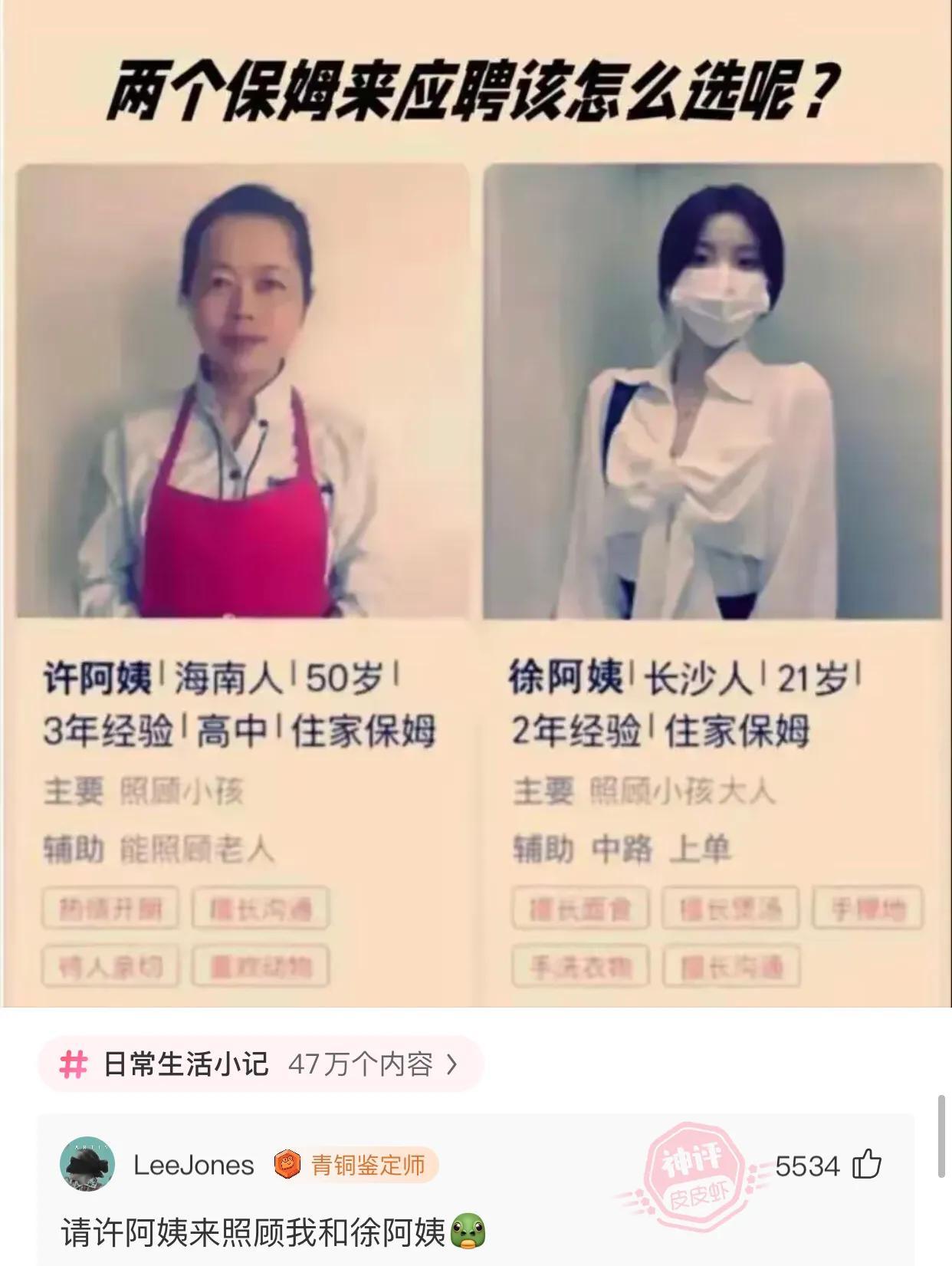The height and width of the screenshot is (1266, 952).
Task: Open the 日常生活小记 hashtag topic
Action: coord(261,1064)
